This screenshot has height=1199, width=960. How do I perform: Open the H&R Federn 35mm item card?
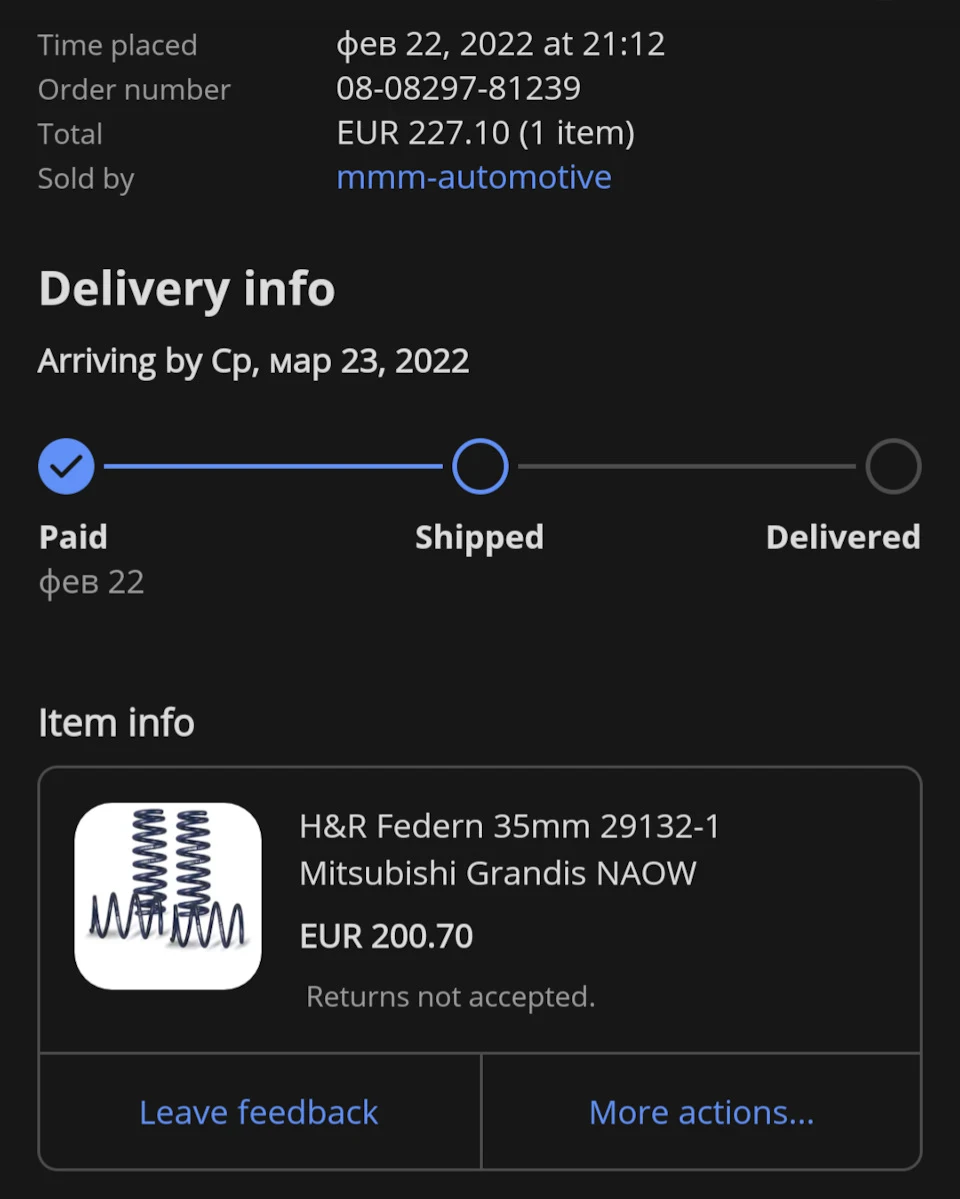480,910
